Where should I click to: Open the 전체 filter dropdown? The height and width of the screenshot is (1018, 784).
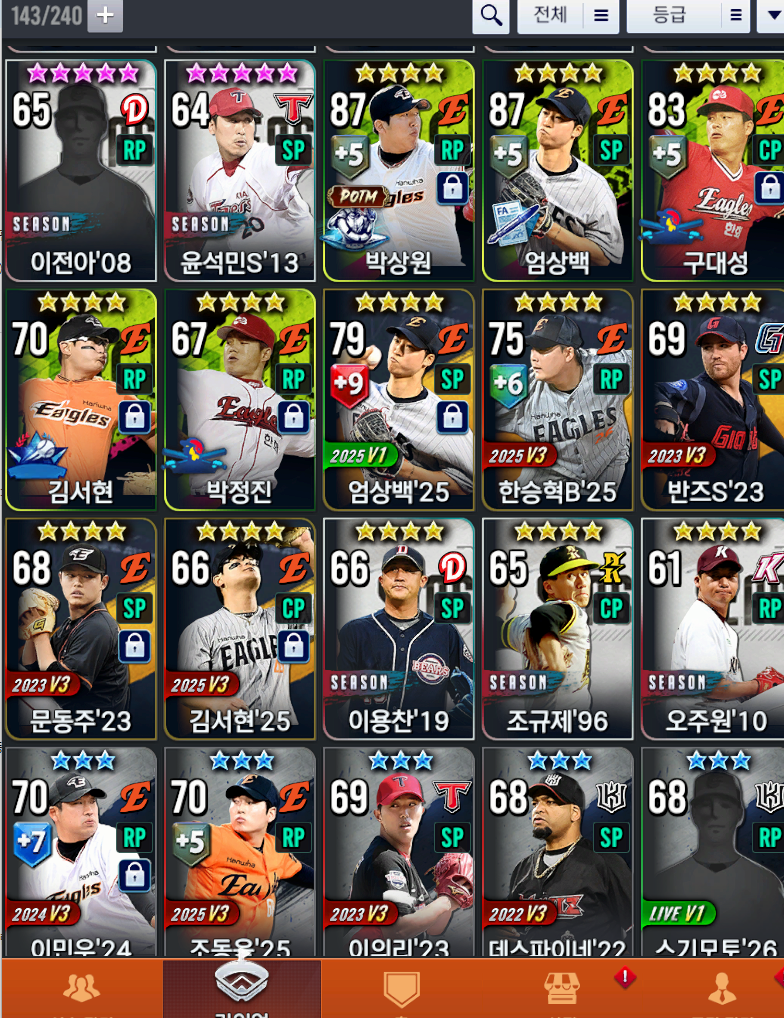coord(567,15)
